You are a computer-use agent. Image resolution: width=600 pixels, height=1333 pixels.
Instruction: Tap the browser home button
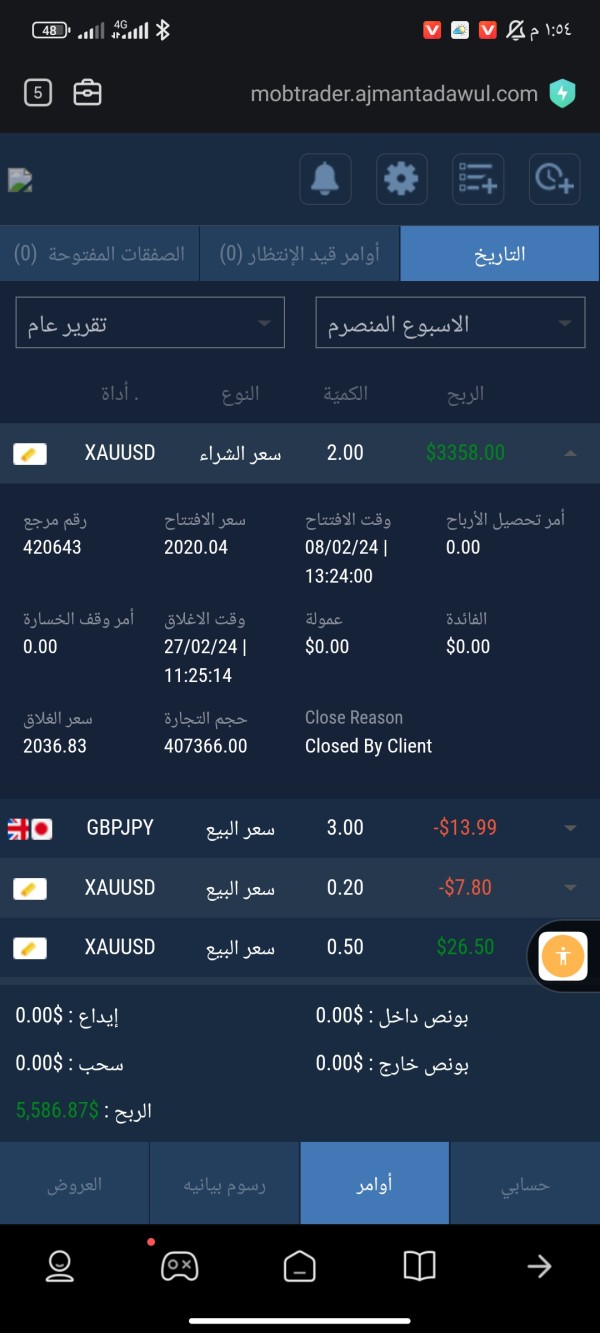[x=300, y=1267]
